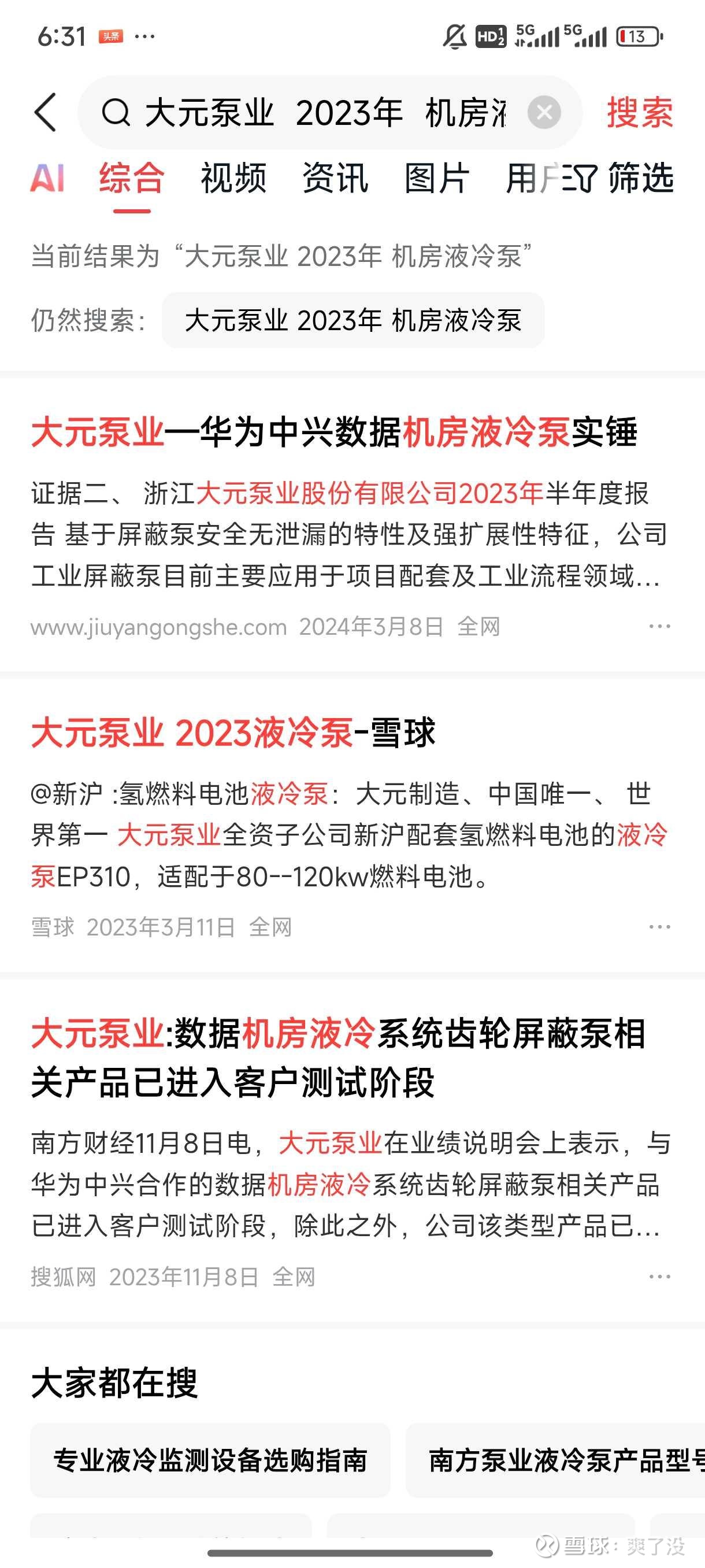The width and height of the screenshot is (705, 1568).
Task: Open the 齿轮屏蔽泵 客户测试阶段 article
Action: point(338,1058)
